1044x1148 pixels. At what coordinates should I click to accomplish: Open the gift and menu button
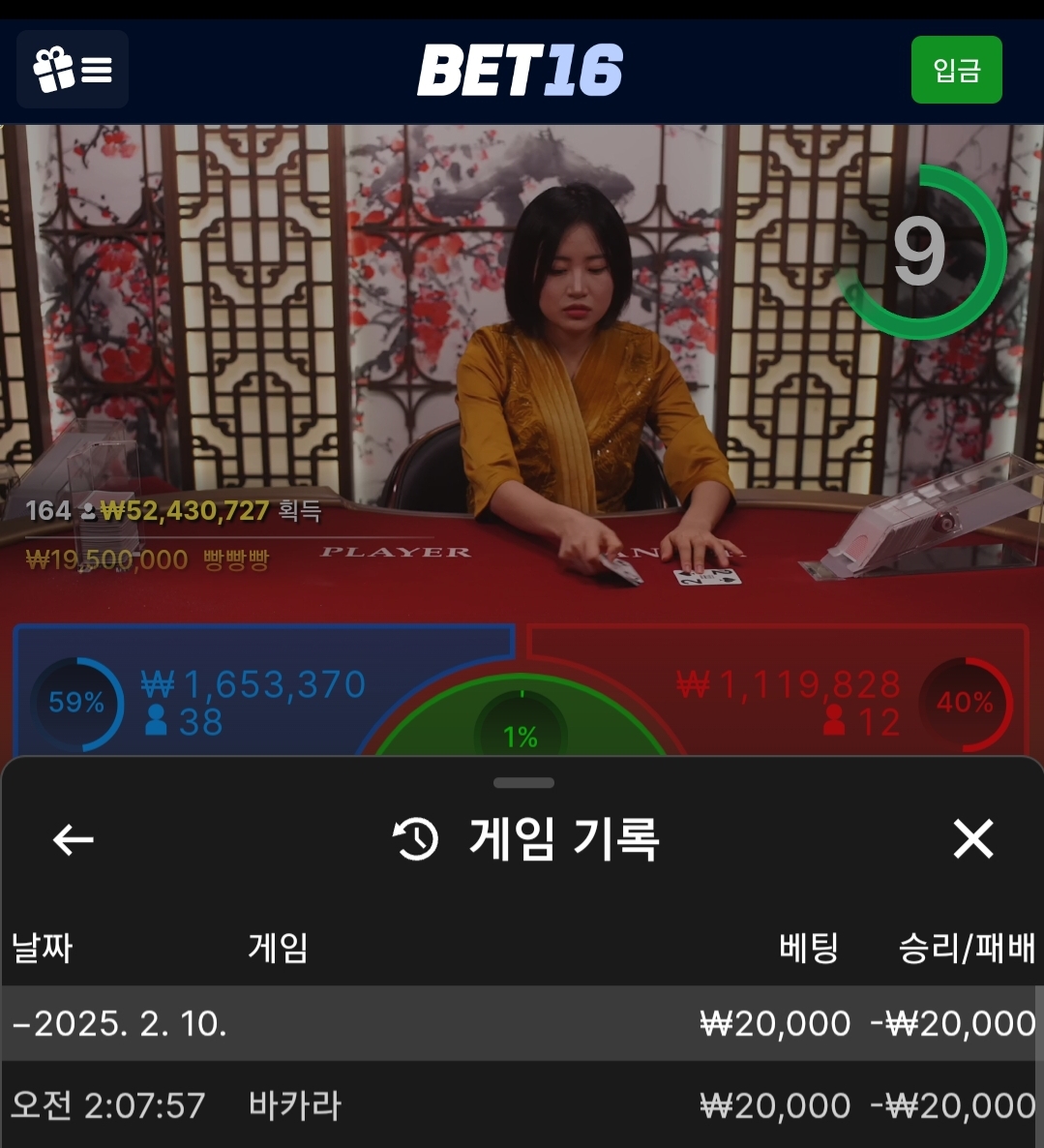click(x=73, y=70)
